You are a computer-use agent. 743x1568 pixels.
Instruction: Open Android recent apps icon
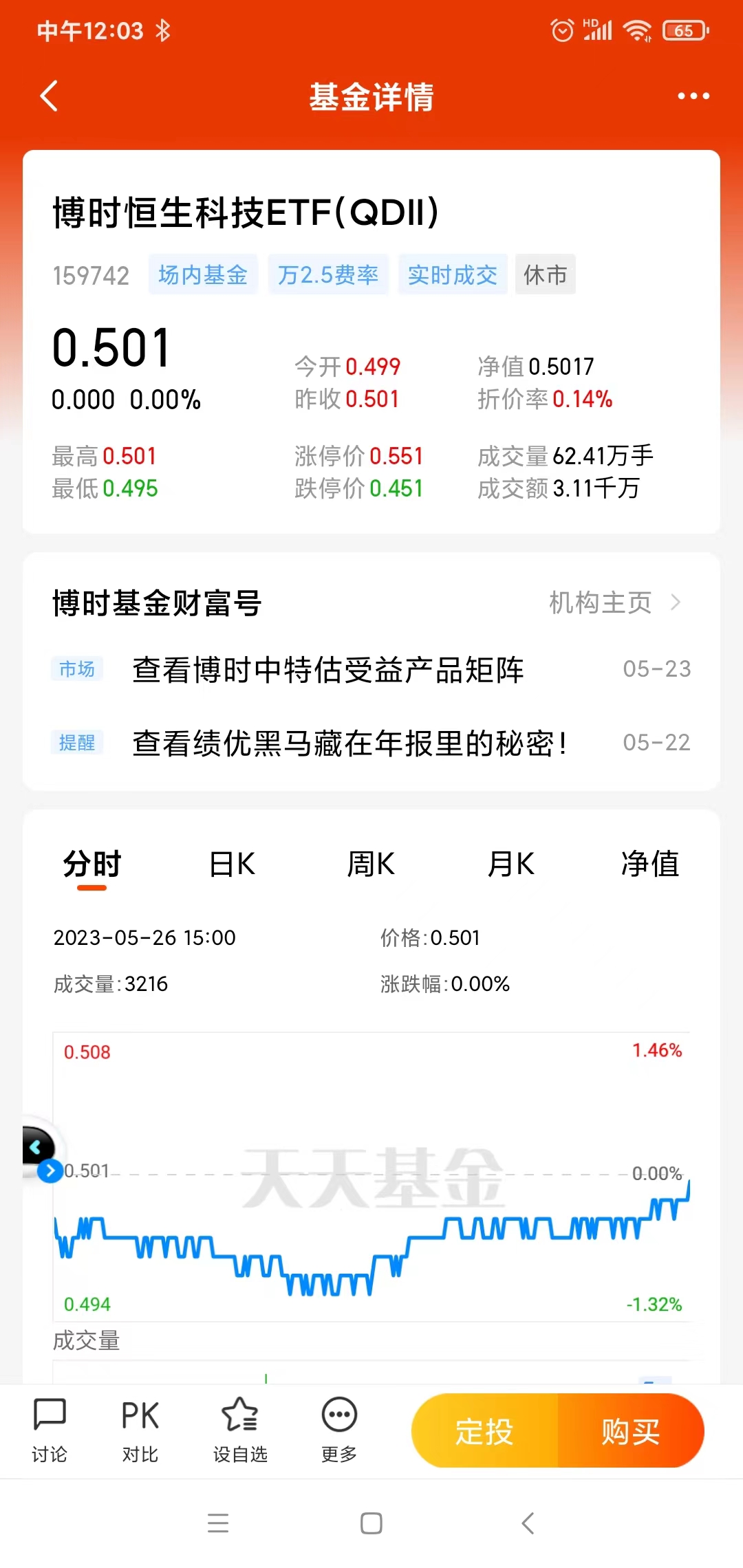[x=218, y=1522]
